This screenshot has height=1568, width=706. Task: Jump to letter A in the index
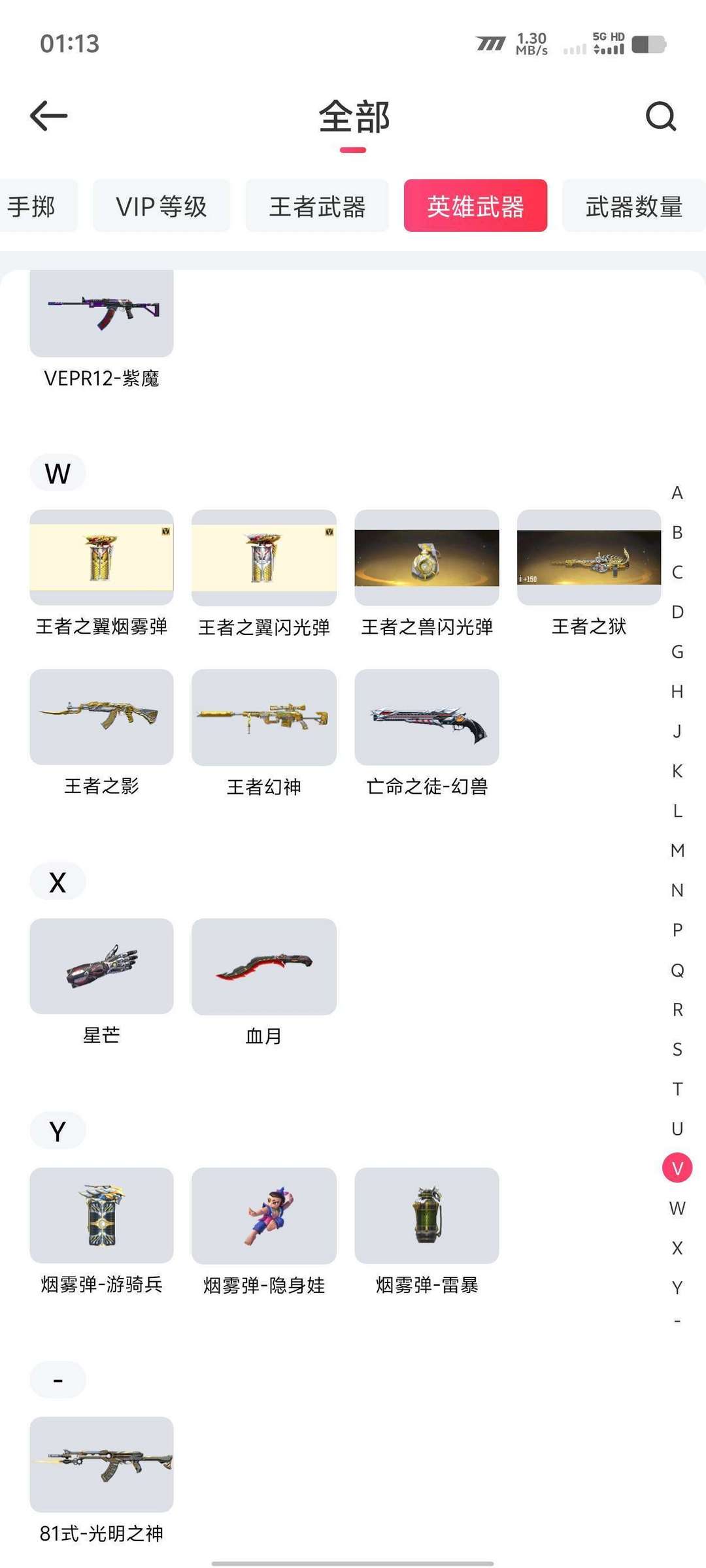point(677,493)
